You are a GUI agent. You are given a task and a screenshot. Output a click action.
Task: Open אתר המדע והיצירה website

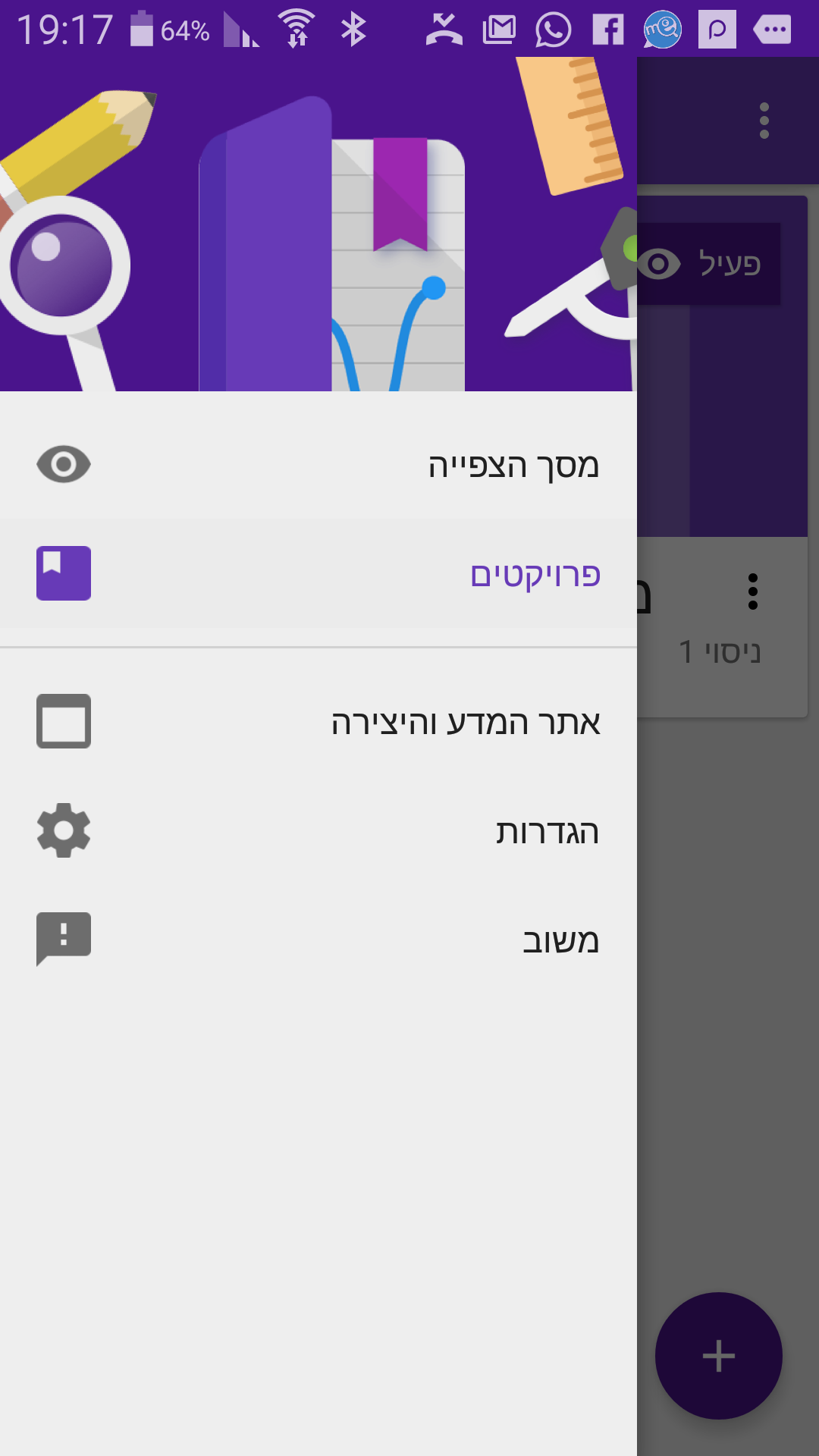click(x=318, y=721)
